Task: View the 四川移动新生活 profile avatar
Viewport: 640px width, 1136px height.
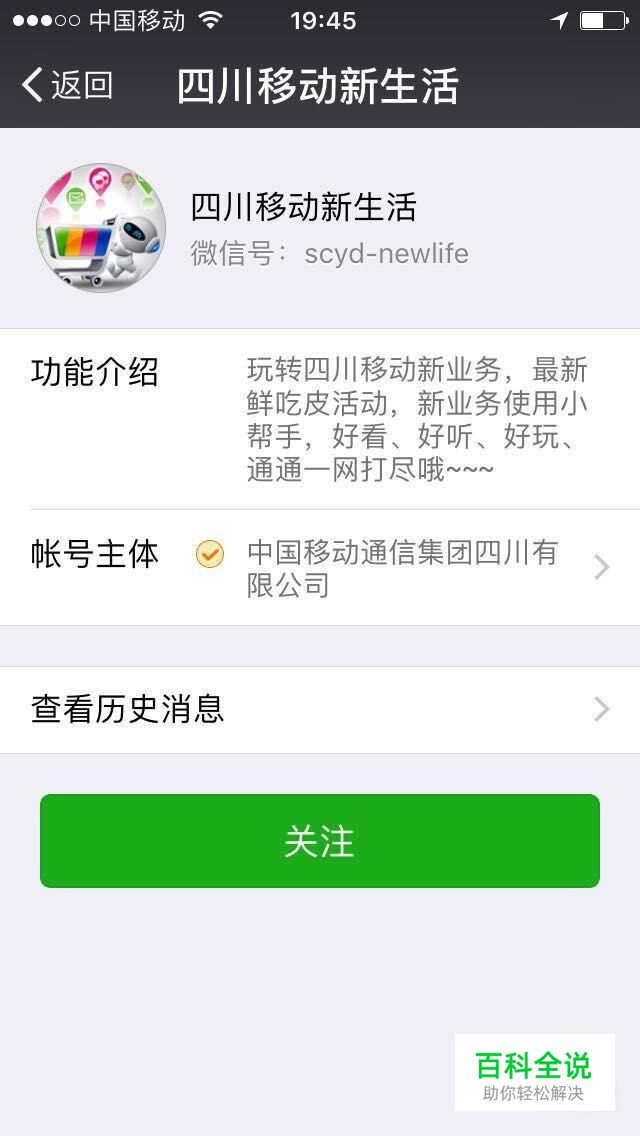Action: click(x=101, y=227)
